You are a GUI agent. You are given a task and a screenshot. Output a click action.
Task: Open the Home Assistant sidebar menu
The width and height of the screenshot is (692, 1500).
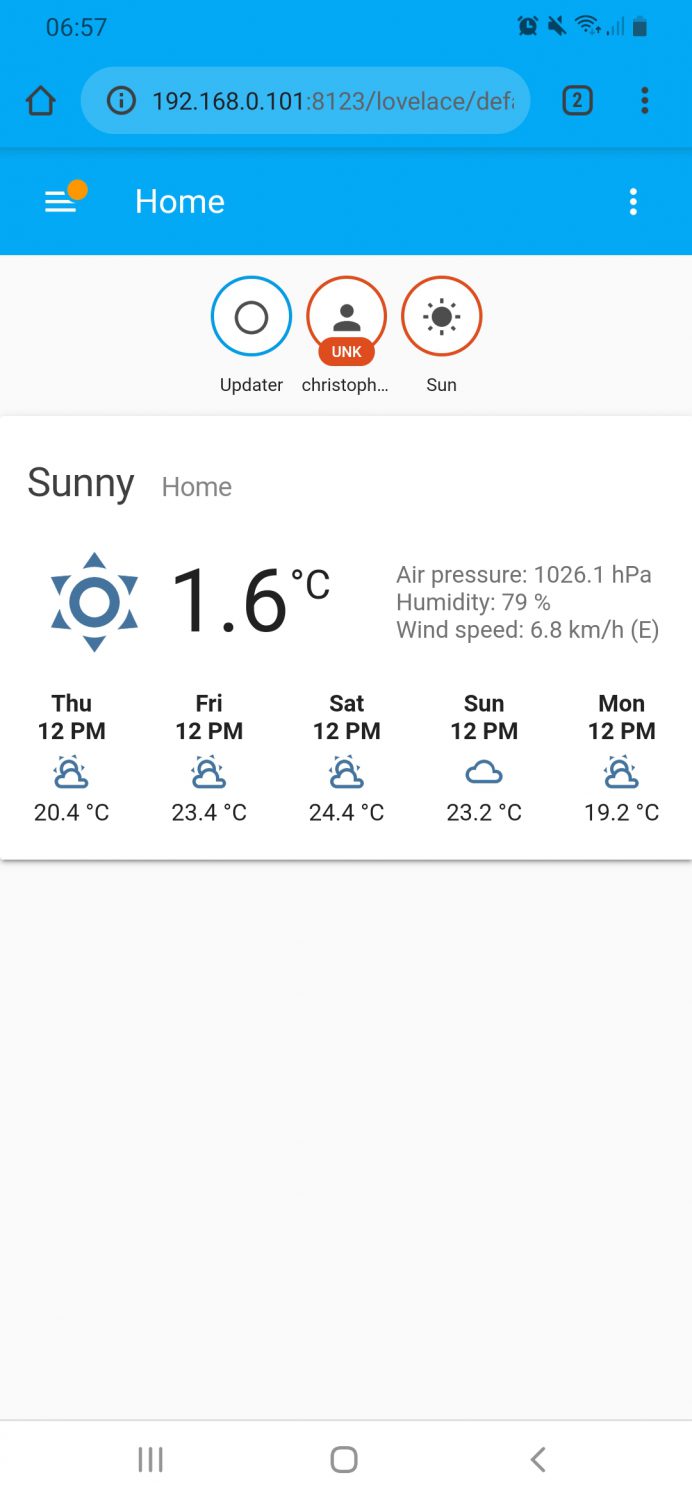tap(60, 201)
